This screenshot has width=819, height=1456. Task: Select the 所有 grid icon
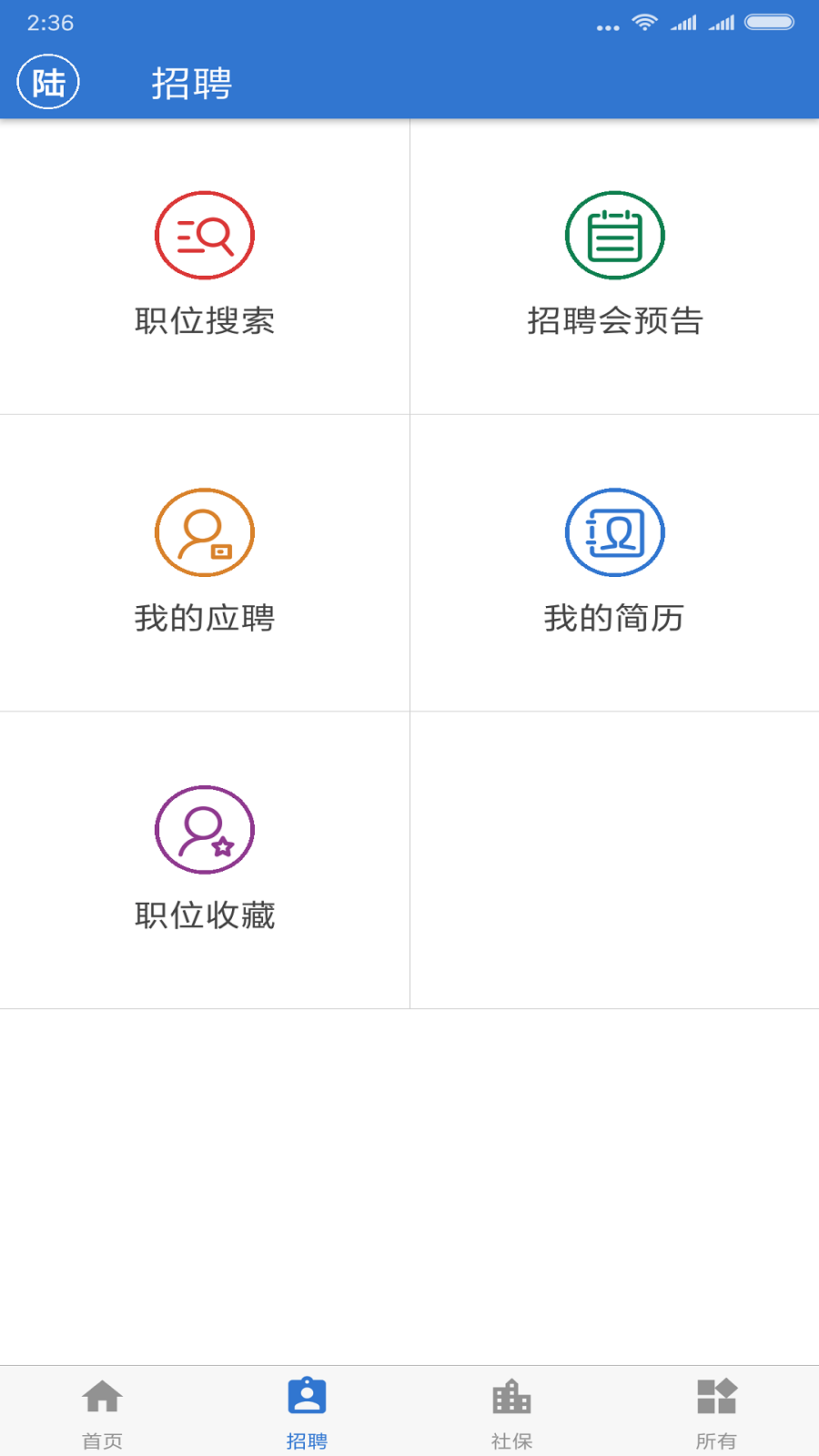(716, 1397)
